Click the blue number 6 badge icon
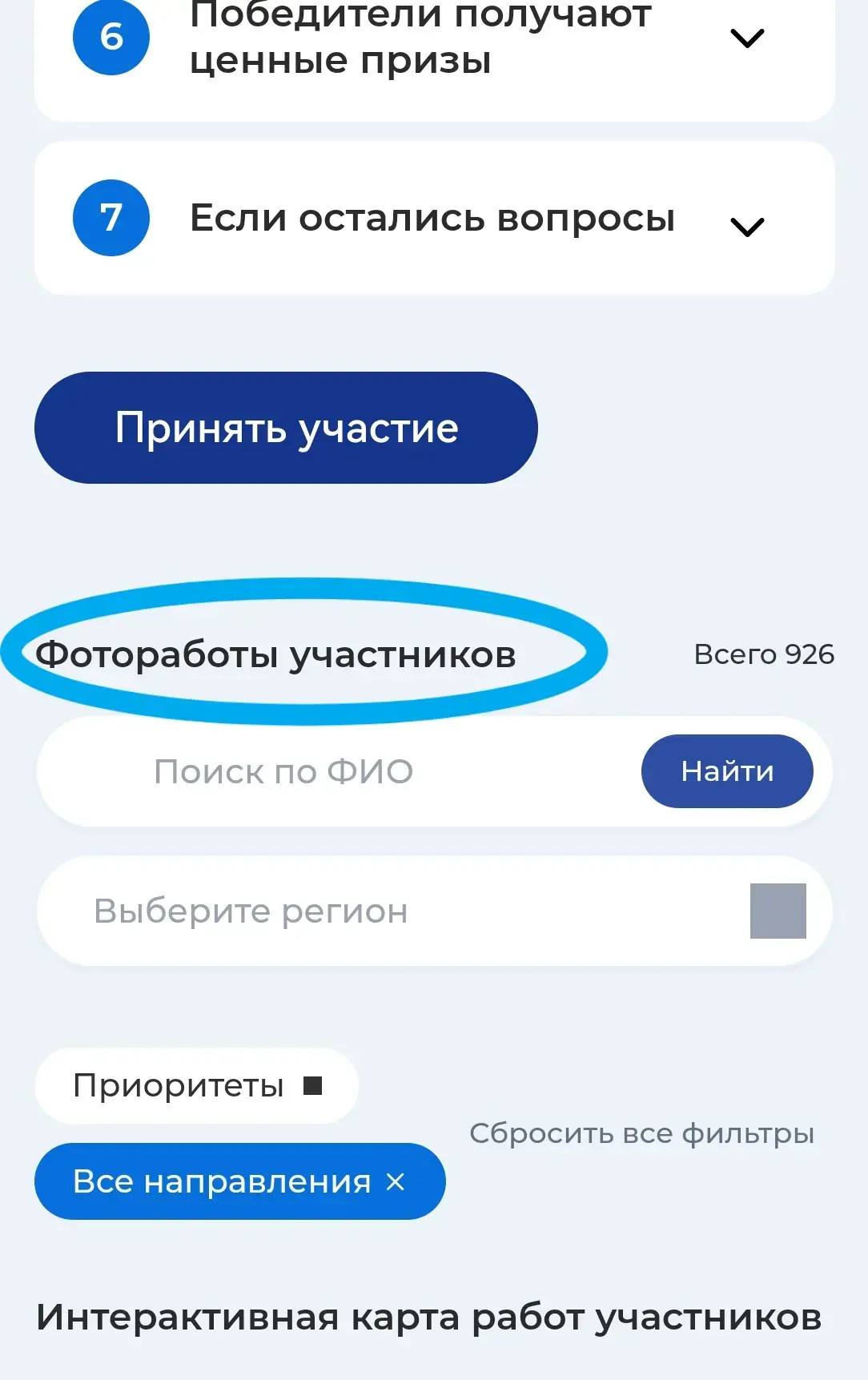 112,35
